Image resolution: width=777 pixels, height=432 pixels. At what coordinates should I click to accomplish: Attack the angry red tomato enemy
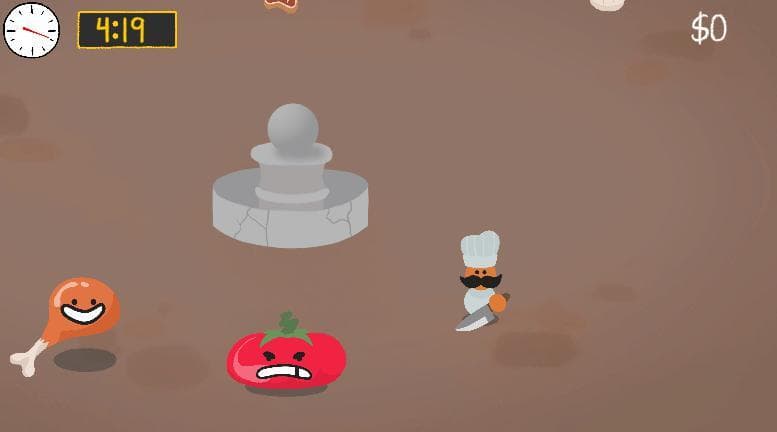point(286,352)
